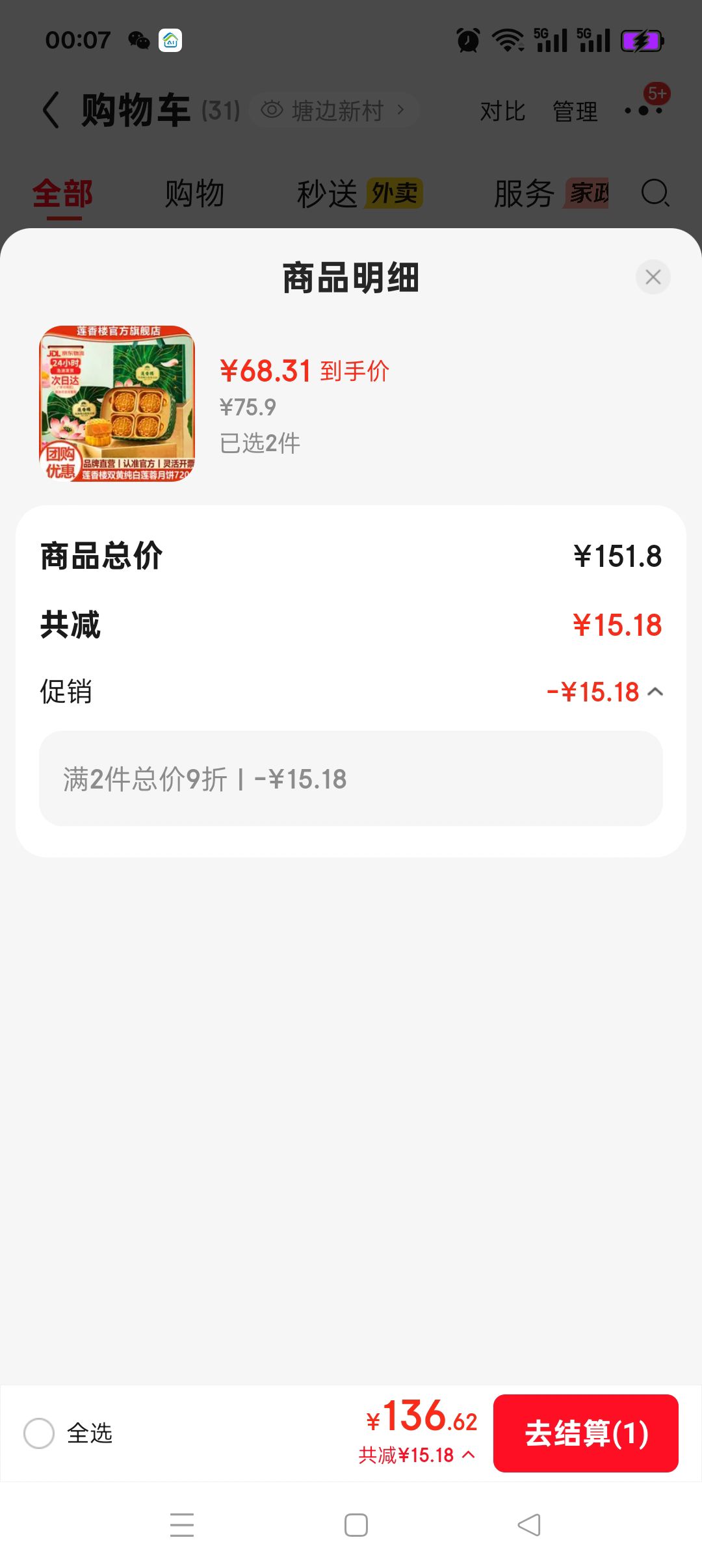Screen dimensions: 702x1568
Task: Tap 去结算(1) to check out
Action: (x=586, y=1433)
